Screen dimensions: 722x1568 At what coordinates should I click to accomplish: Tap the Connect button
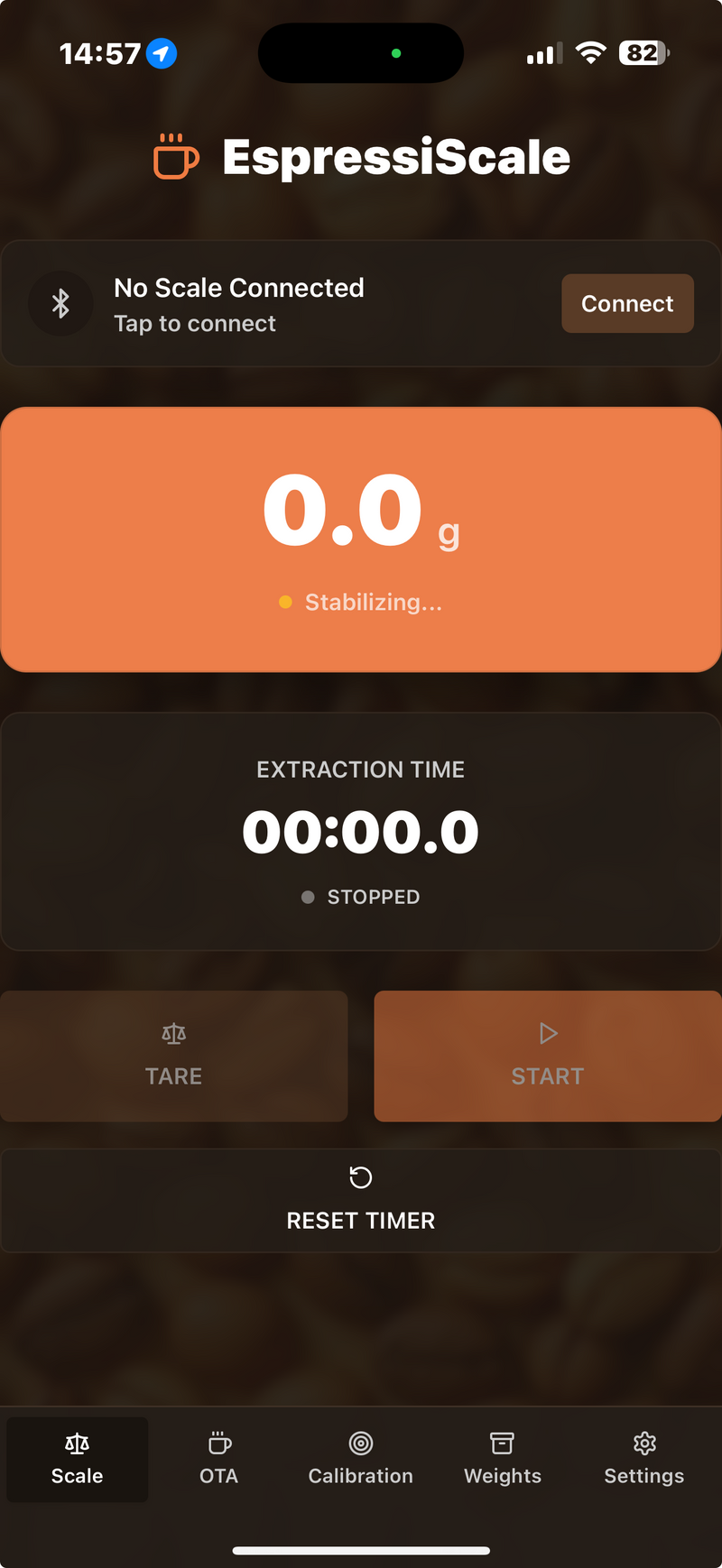[627, 304]
